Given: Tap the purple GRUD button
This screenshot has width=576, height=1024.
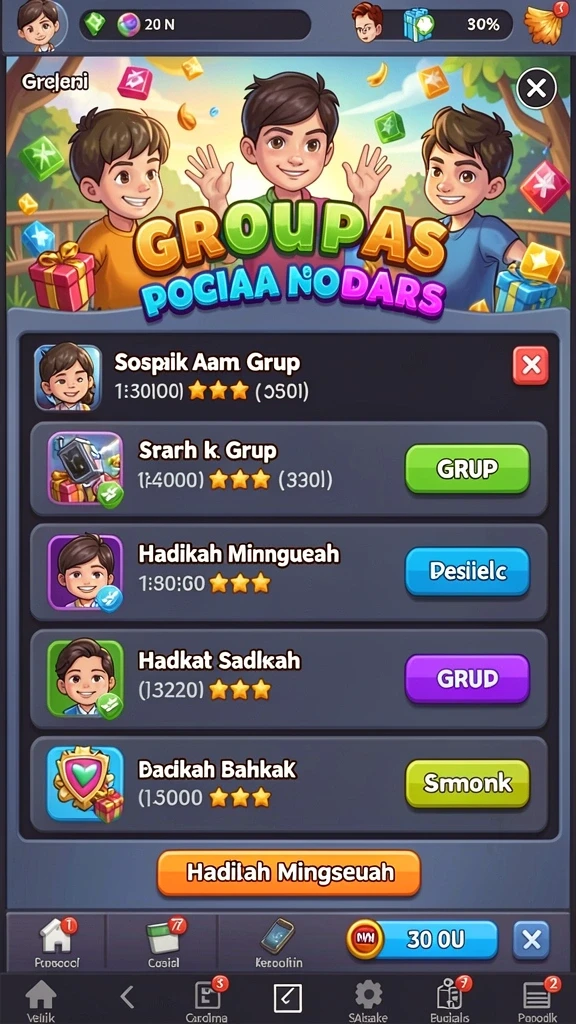Looking at the screenshot, I should 467,679.
